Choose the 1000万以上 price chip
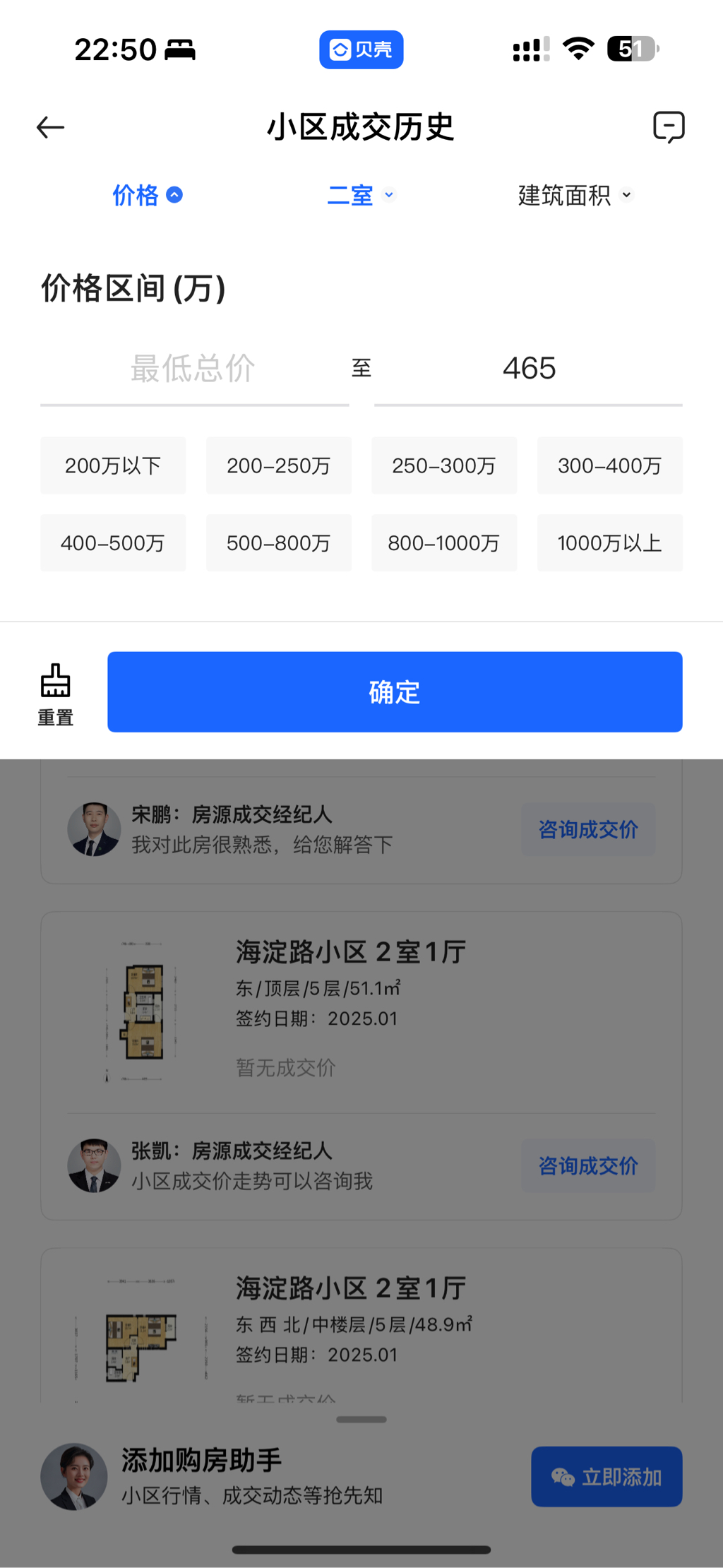The image size is (723, 1568). coord(610,543)
